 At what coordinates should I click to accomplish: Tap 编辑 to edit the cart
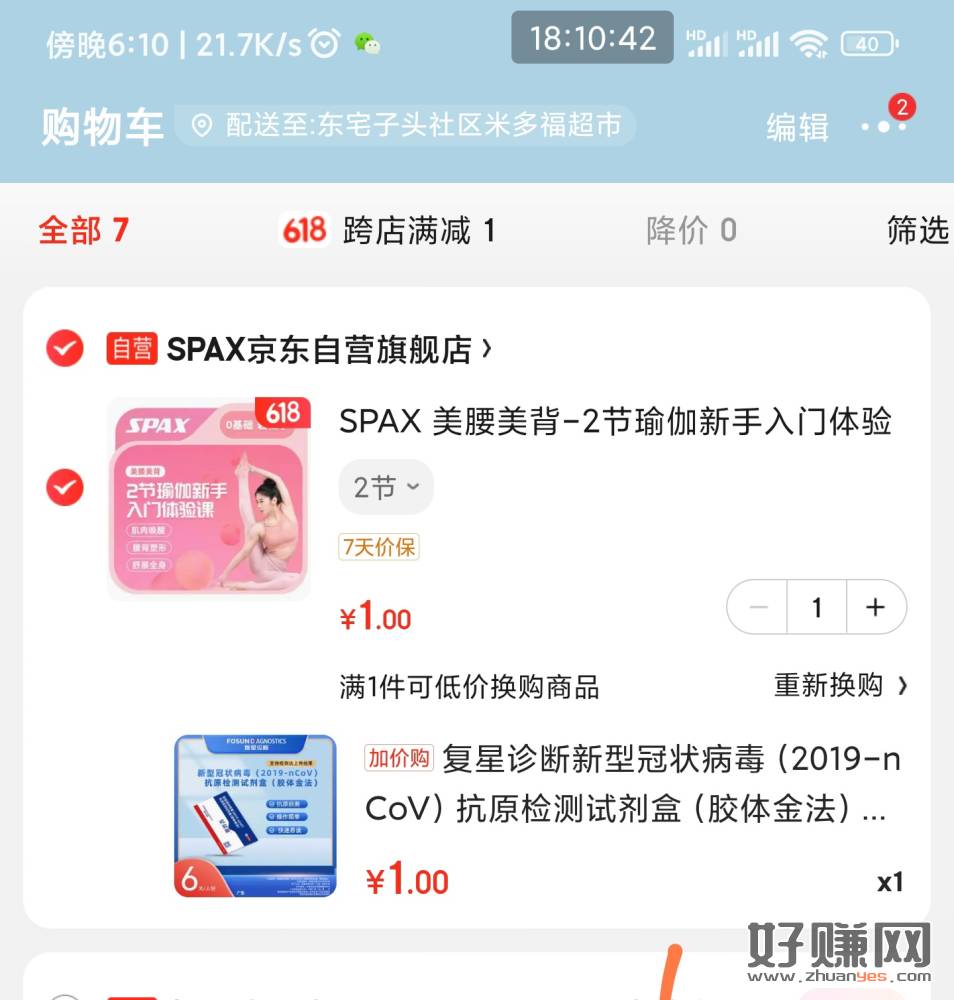tap(797, 127)
